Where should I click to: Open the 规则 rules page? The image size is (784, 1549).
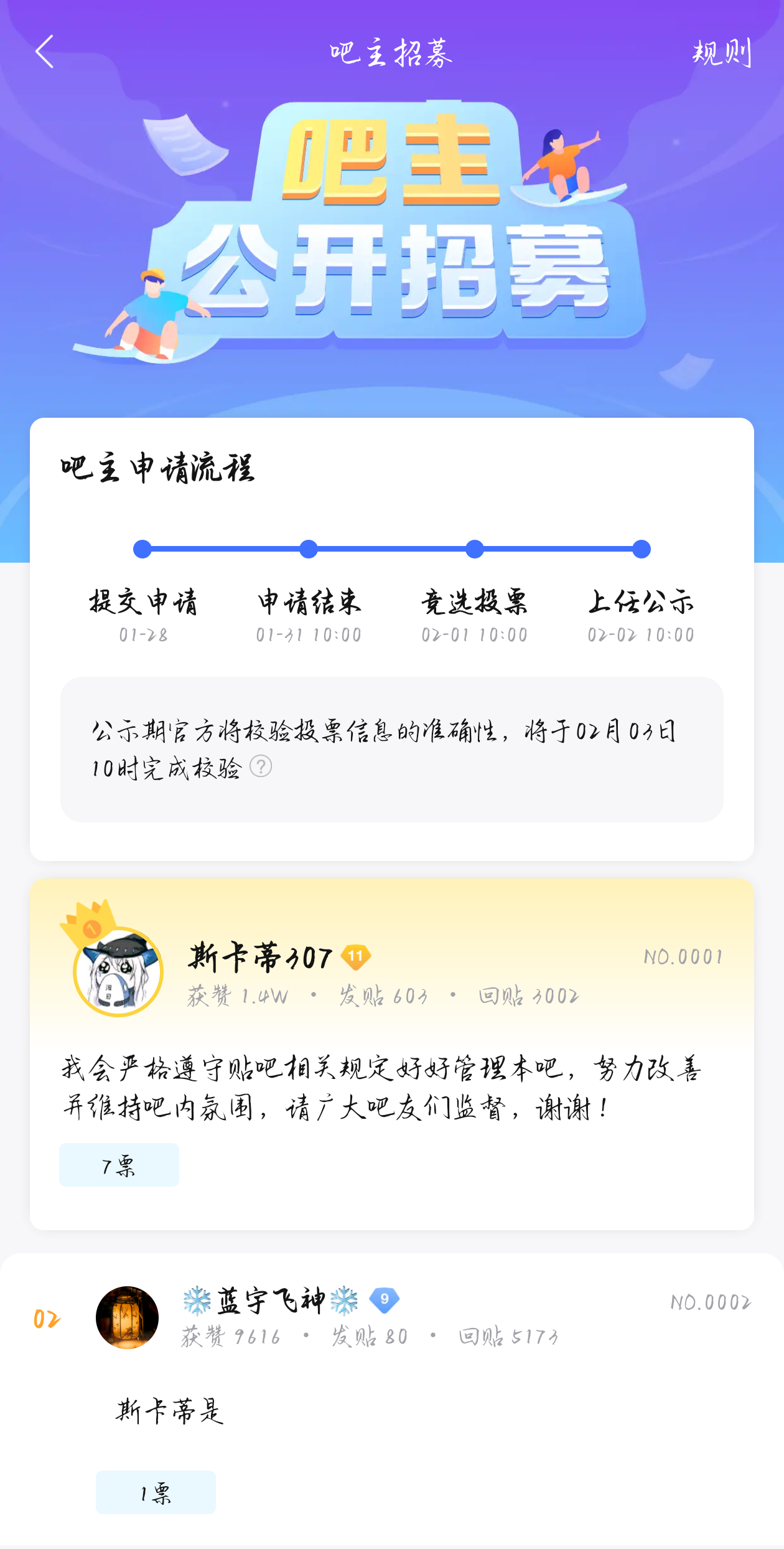click(721, 53)
